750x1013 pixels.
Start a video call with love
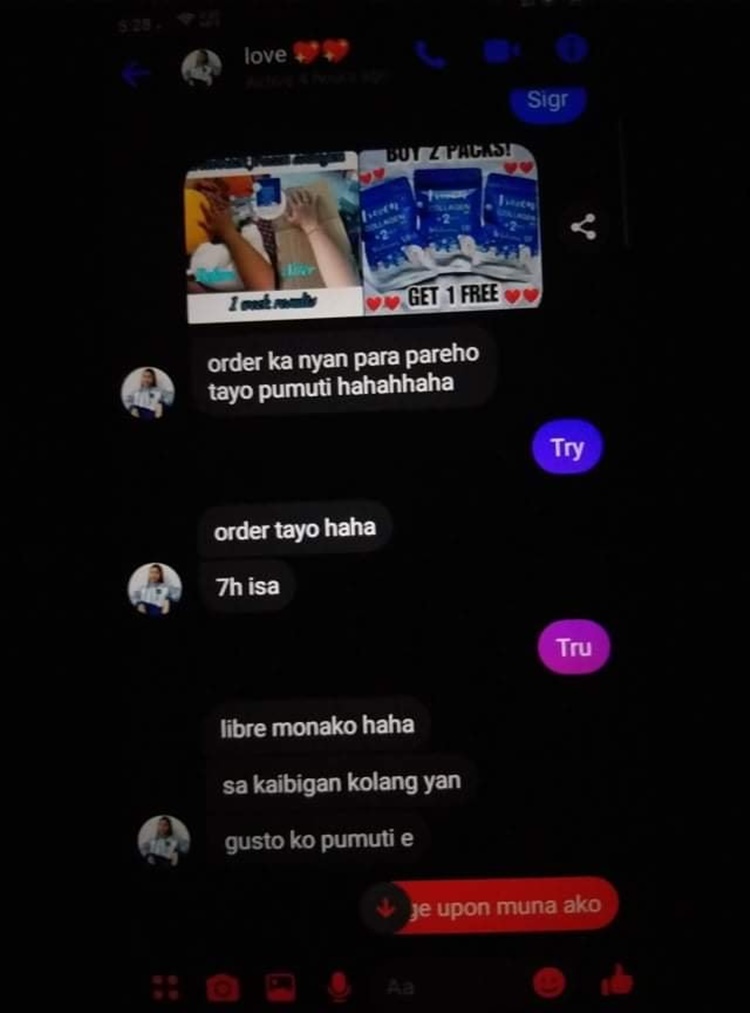coord(500,50)
